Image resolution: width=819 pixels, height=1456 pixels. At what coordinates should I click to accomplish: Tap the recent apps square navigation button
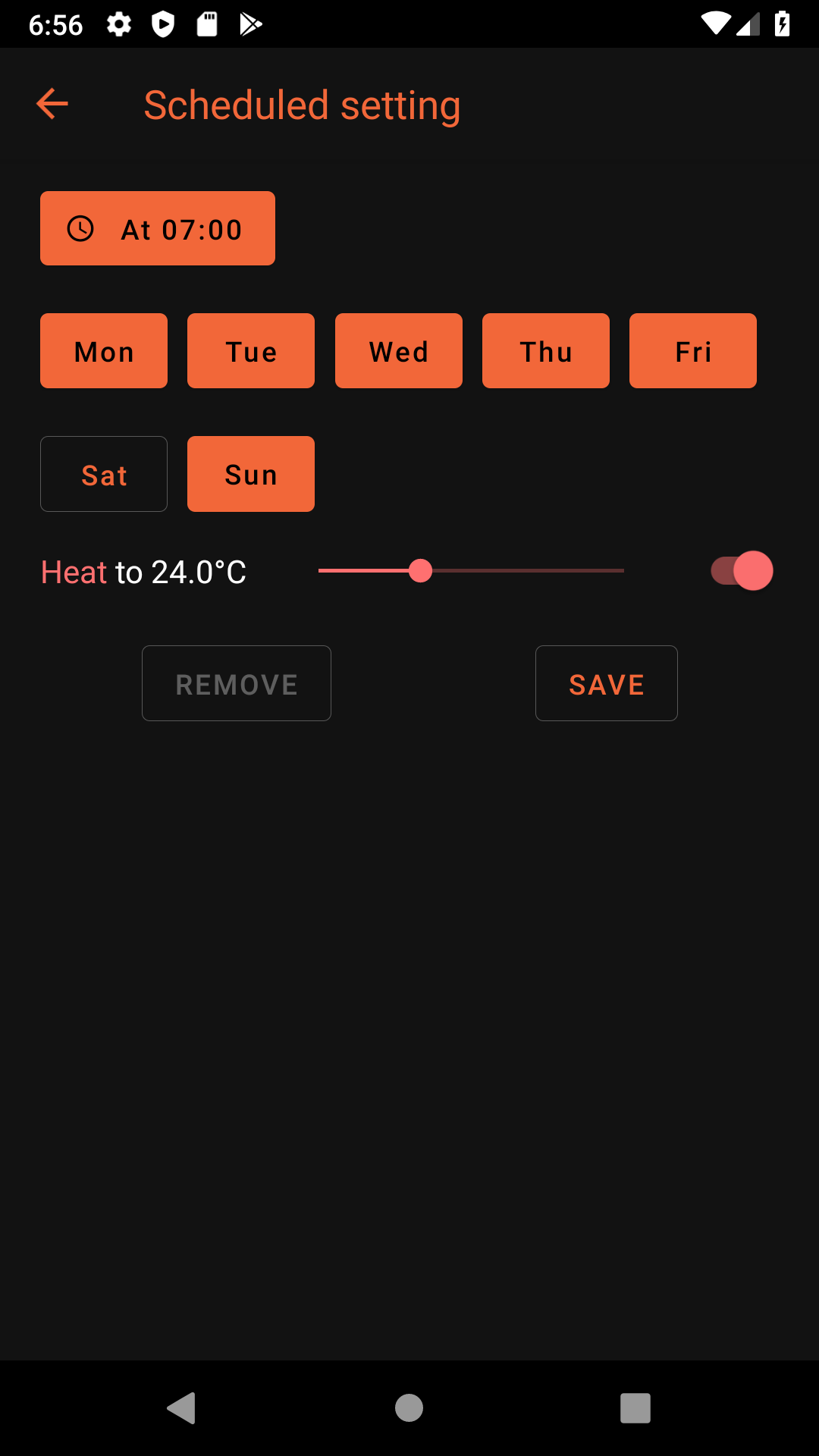(x=637, y=1410)
